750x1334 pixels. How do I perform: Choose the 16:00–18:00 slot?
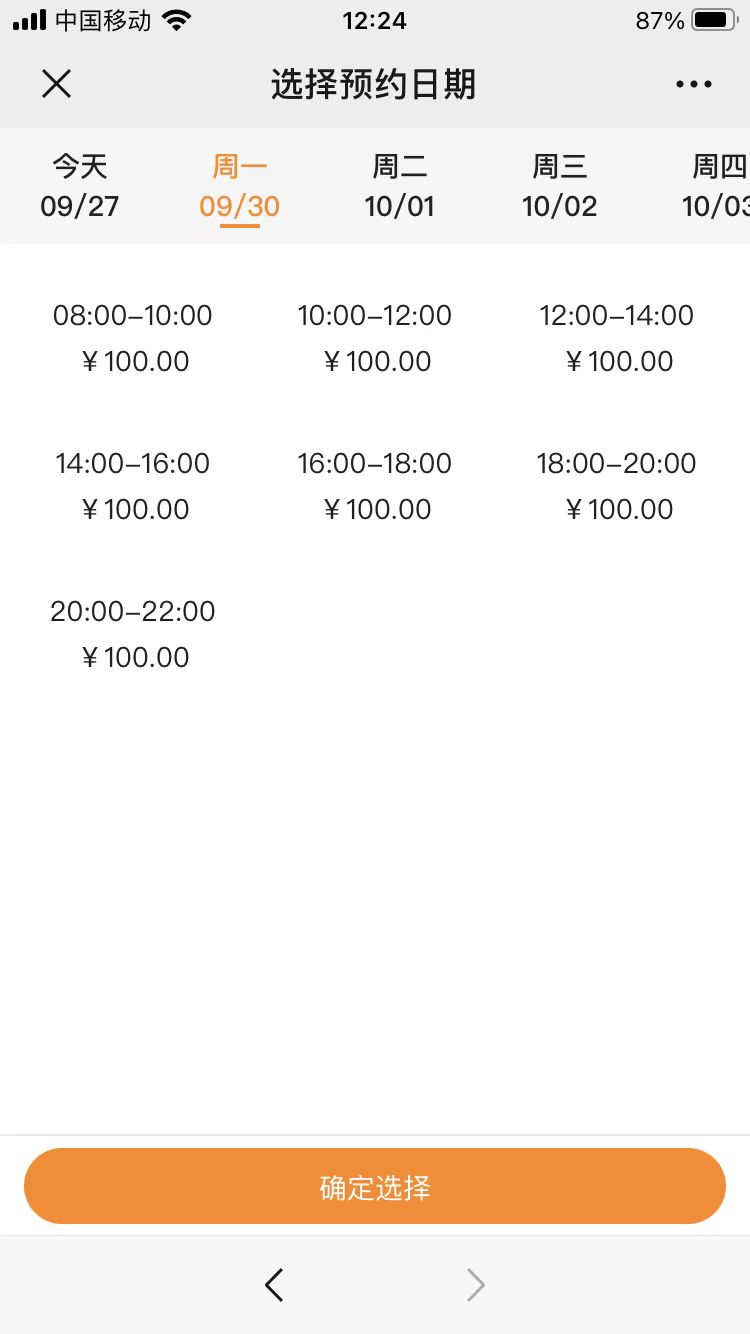(375, 486)
